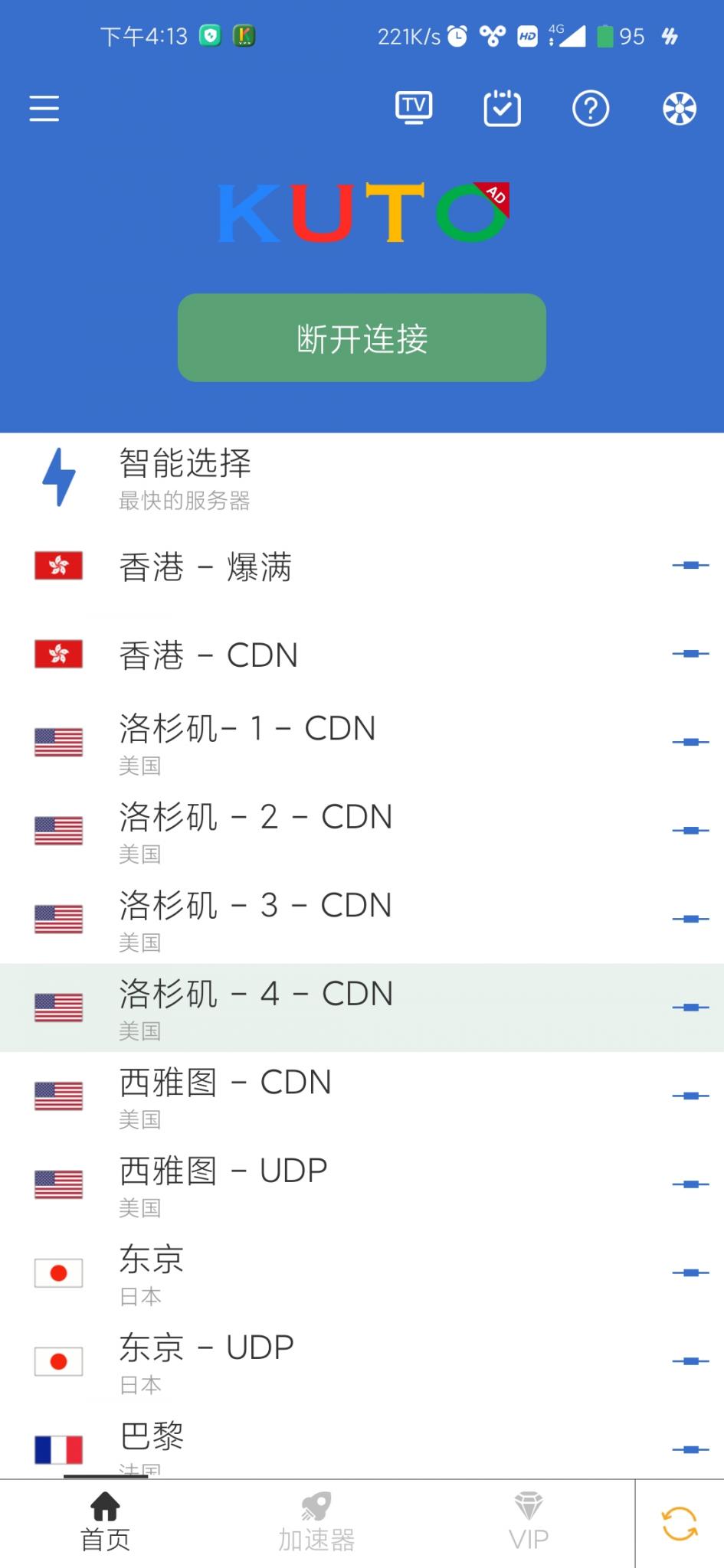The height and width of the screenshot is (1568, 724).
Task: Open the daily check-in calendar icon
Action: pos(502,108)
